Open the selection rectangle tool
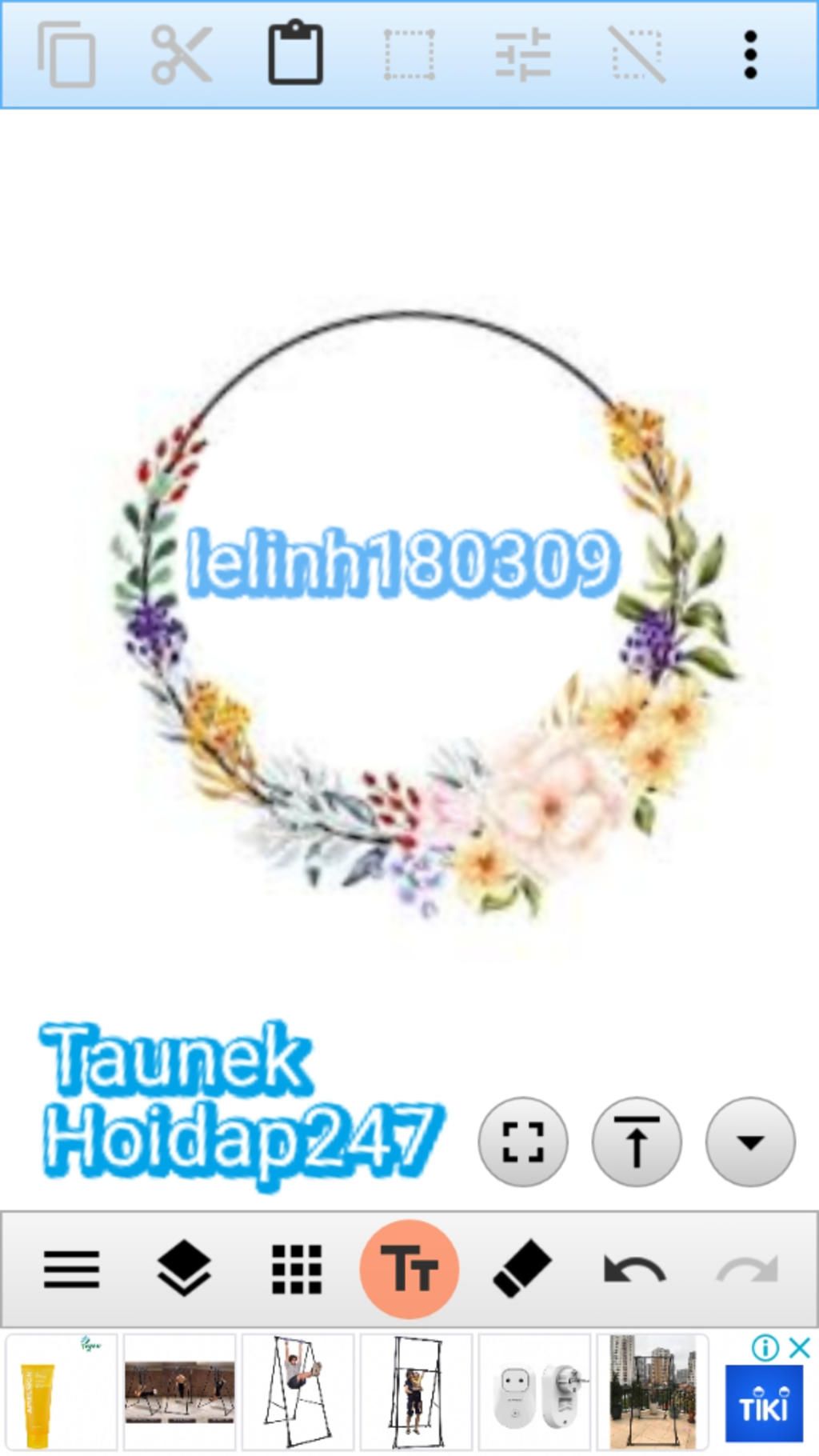This screenshot has width=819, height=1456. 409,55
